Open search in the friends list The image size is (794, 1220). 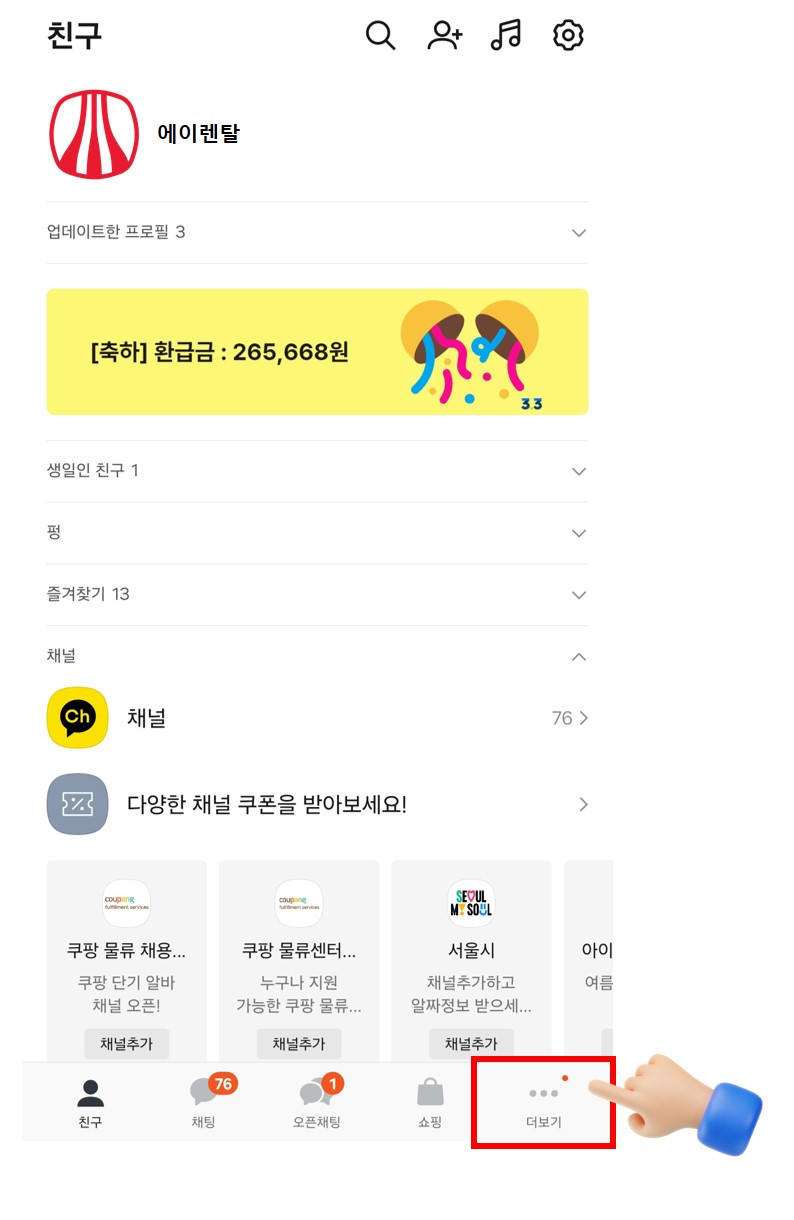(380, 36)
